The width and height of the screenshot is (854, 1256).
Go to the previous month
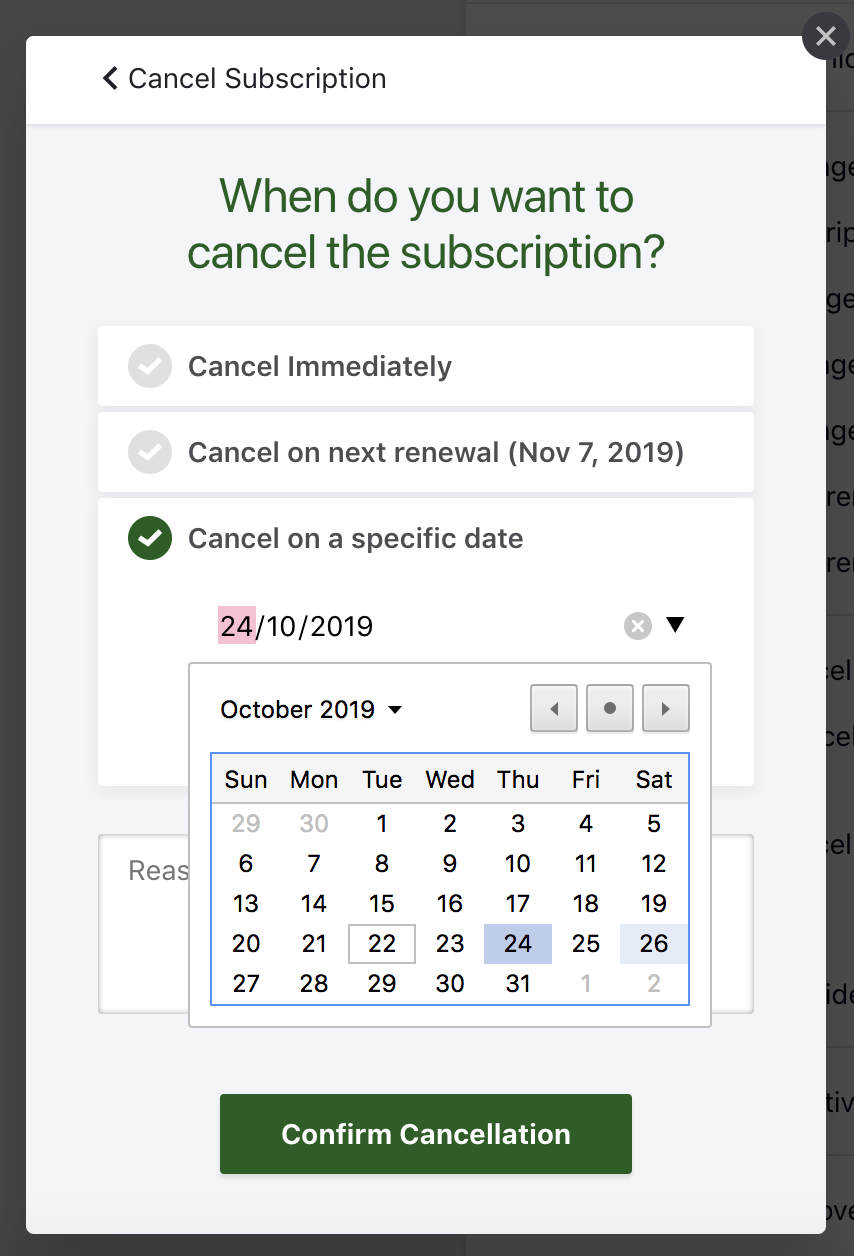554,710
